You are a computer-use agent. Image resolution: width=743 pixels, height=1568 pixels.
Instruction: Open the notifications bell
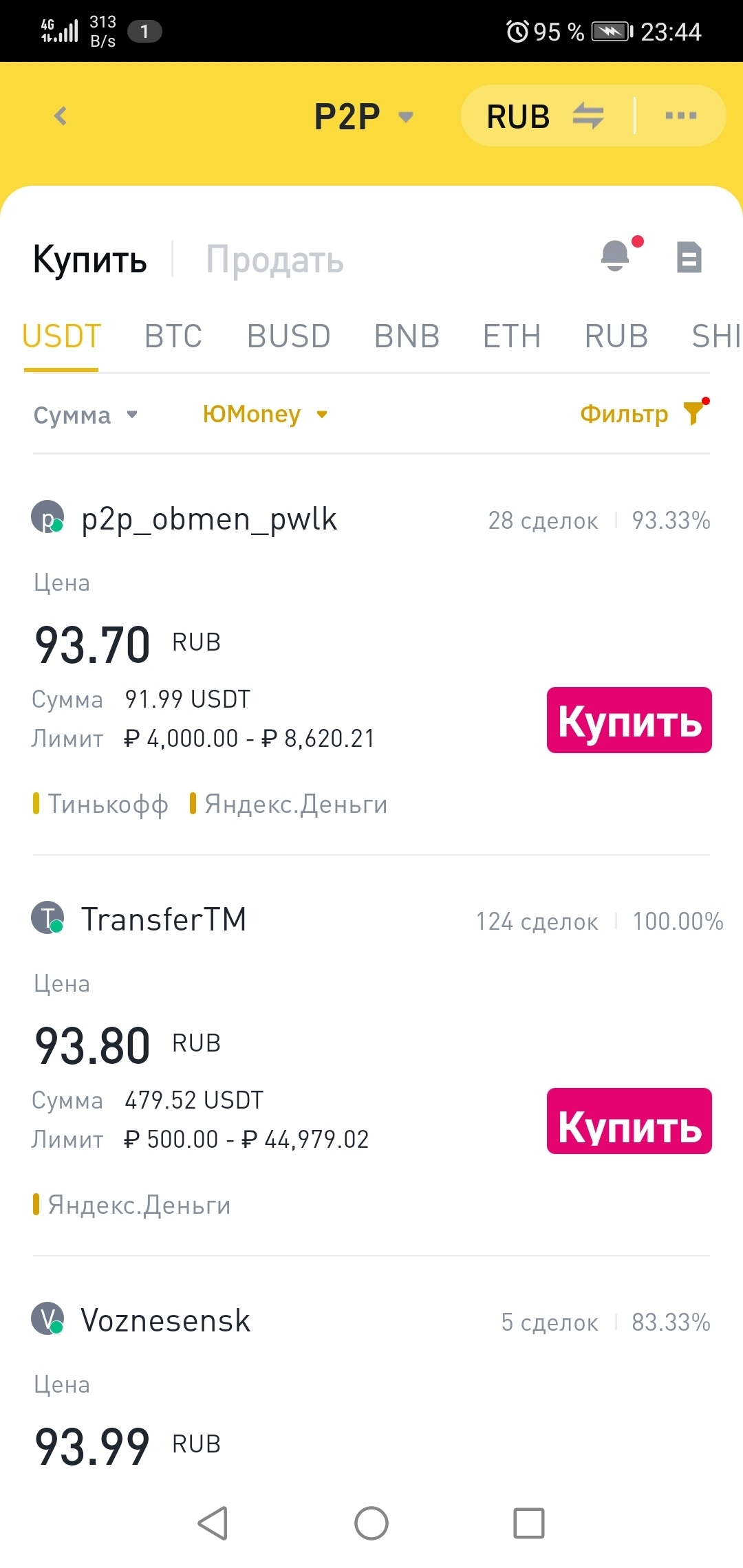pyautogui.click(x=616, y=257)
